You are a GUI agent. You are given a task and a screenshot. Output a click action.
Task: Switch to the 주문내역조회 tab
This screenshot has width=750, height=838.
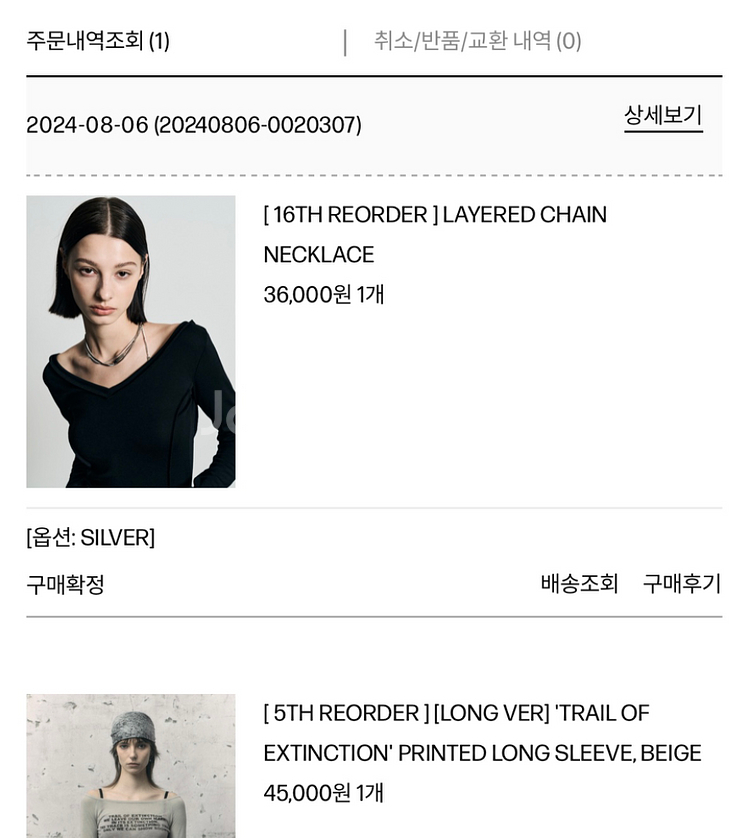98,41
